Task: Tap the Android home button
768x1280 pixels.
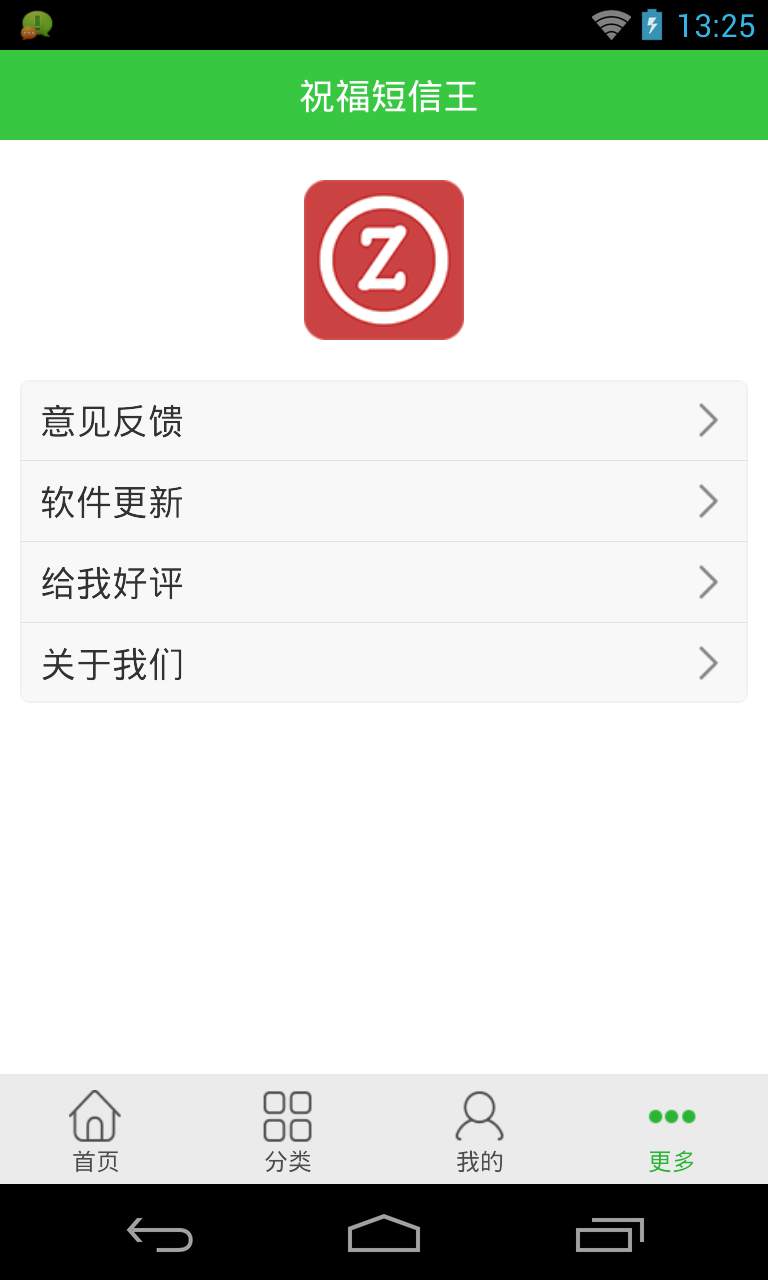Action: click(x=384, y=1235)
